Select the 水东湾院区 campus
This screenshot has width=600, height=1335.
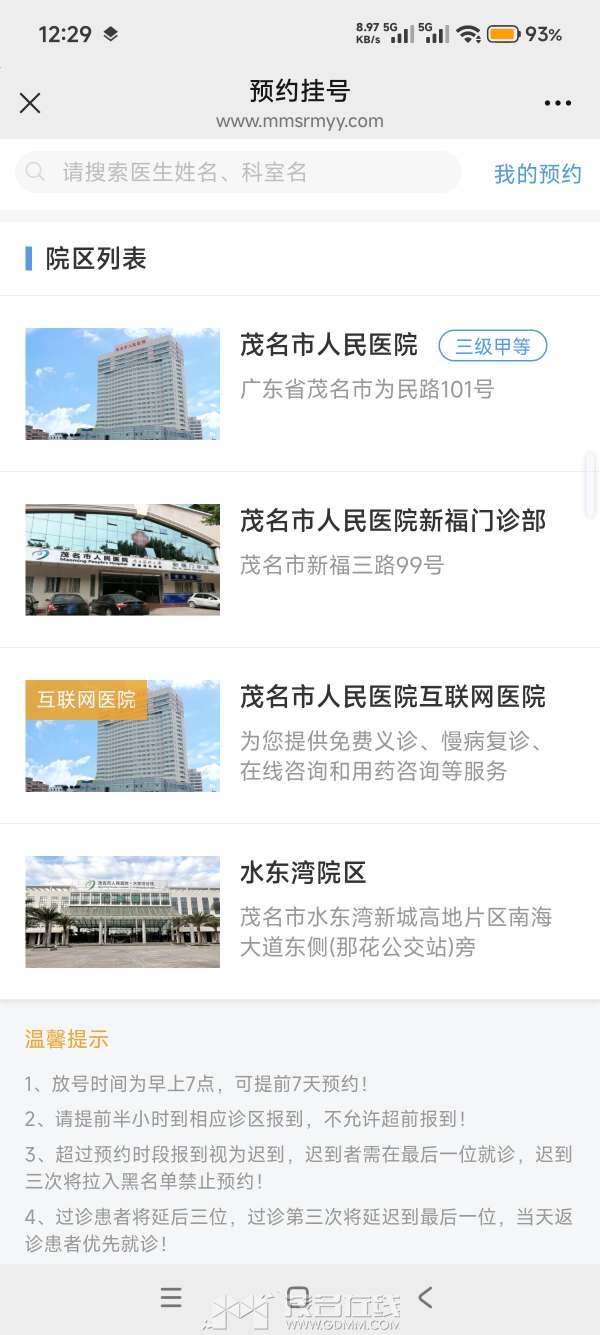coord(303,873)
